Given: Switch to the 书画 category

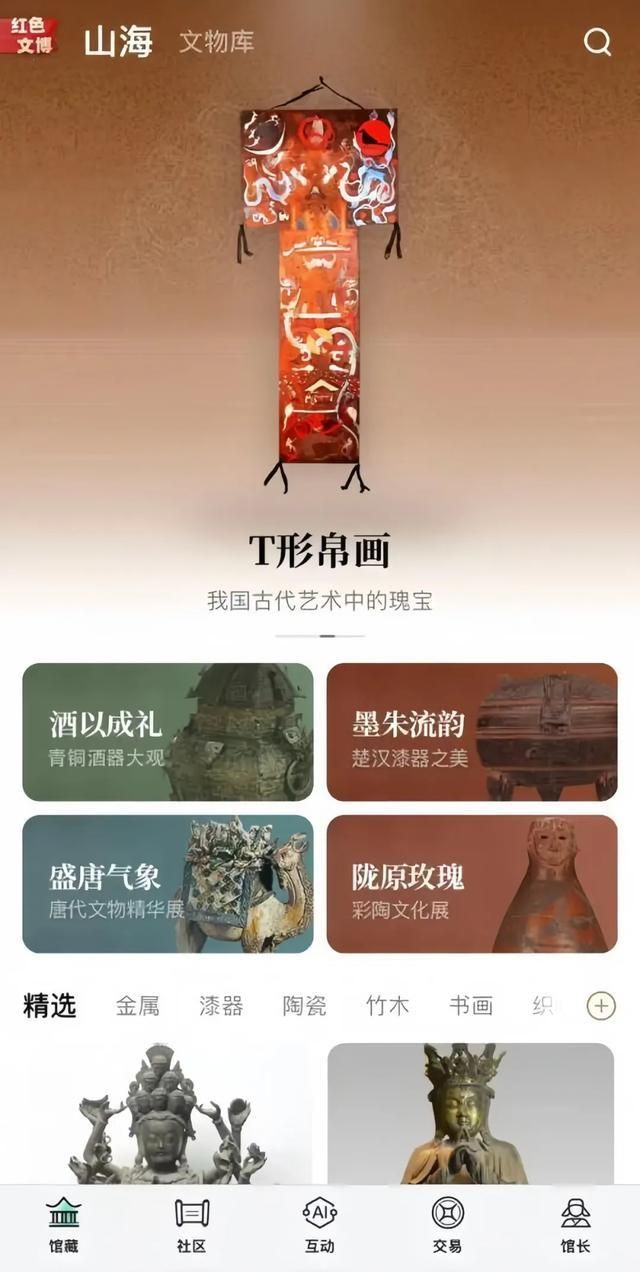Looking at the screenshot, I should 471,1006.
